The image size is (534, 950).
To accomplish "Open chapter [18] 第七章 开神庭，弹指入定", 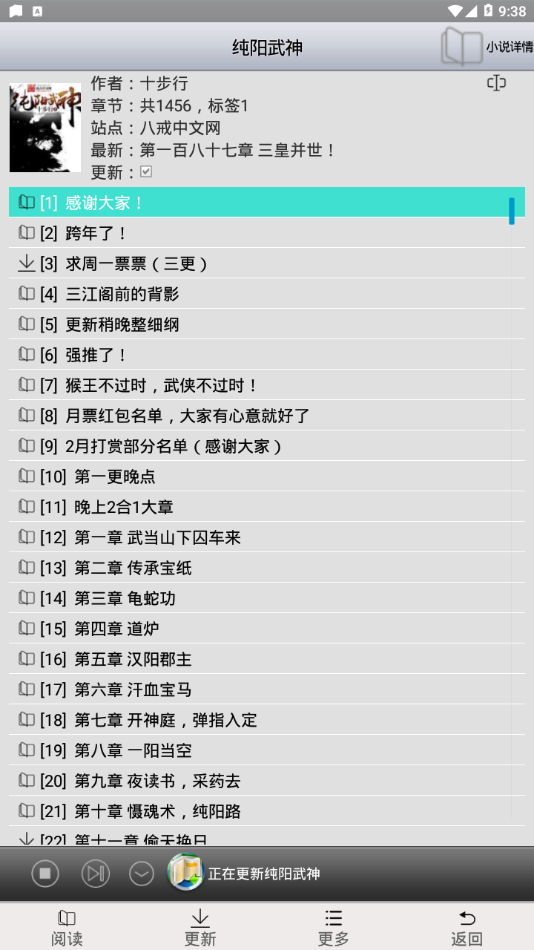I will click(267, 720).
